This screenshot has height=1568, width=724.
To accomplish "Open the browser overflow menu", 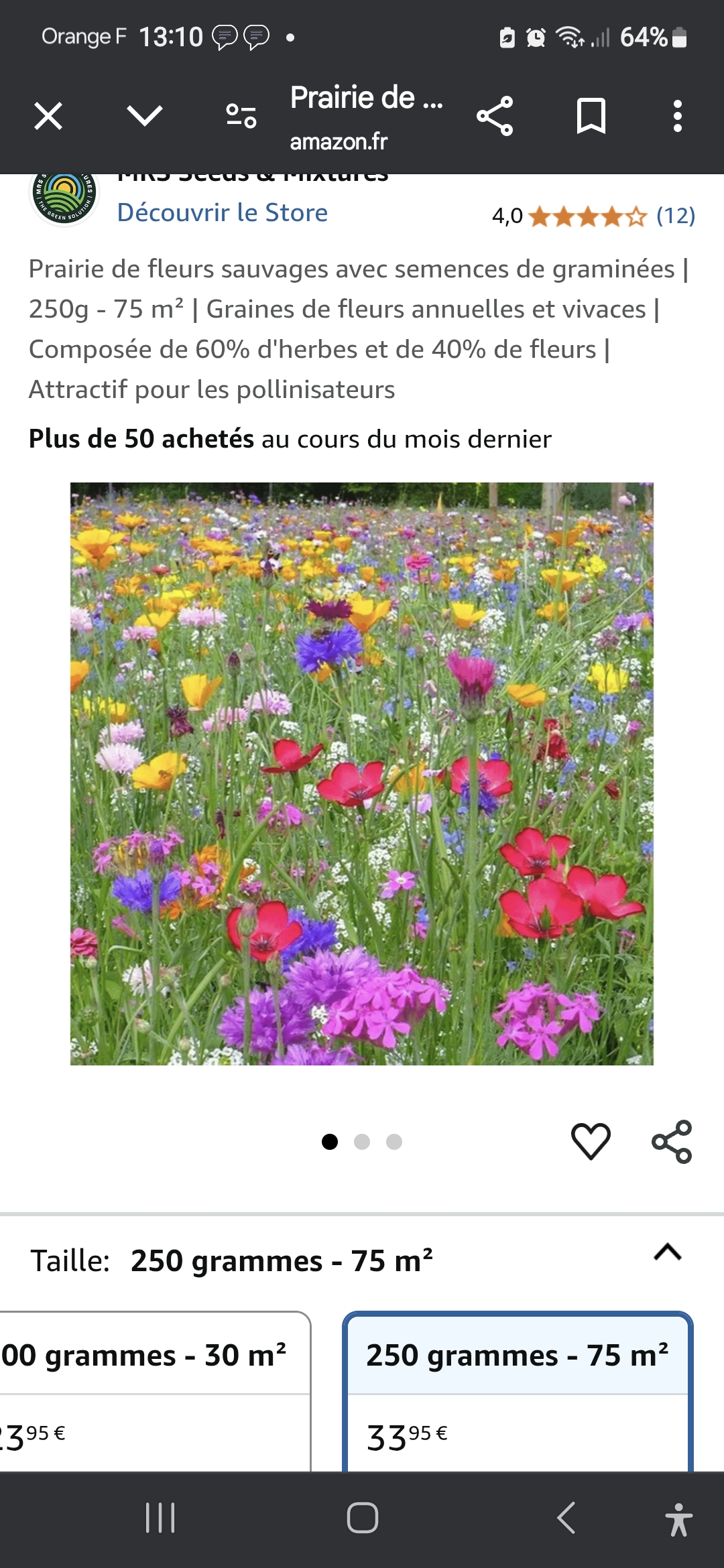I will [x=678, y=116].
